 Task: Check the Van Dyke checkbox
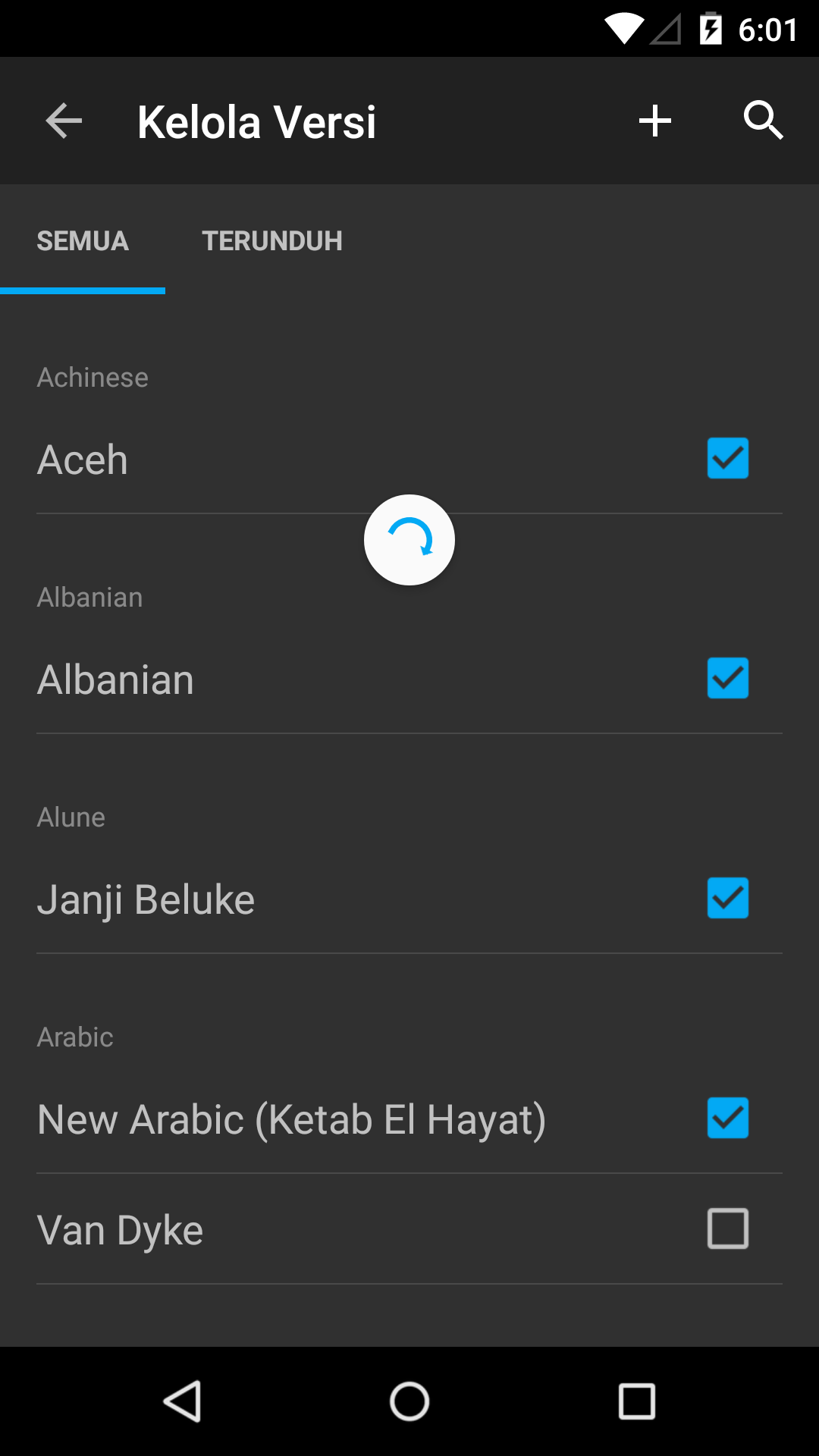coord(728,1228)
